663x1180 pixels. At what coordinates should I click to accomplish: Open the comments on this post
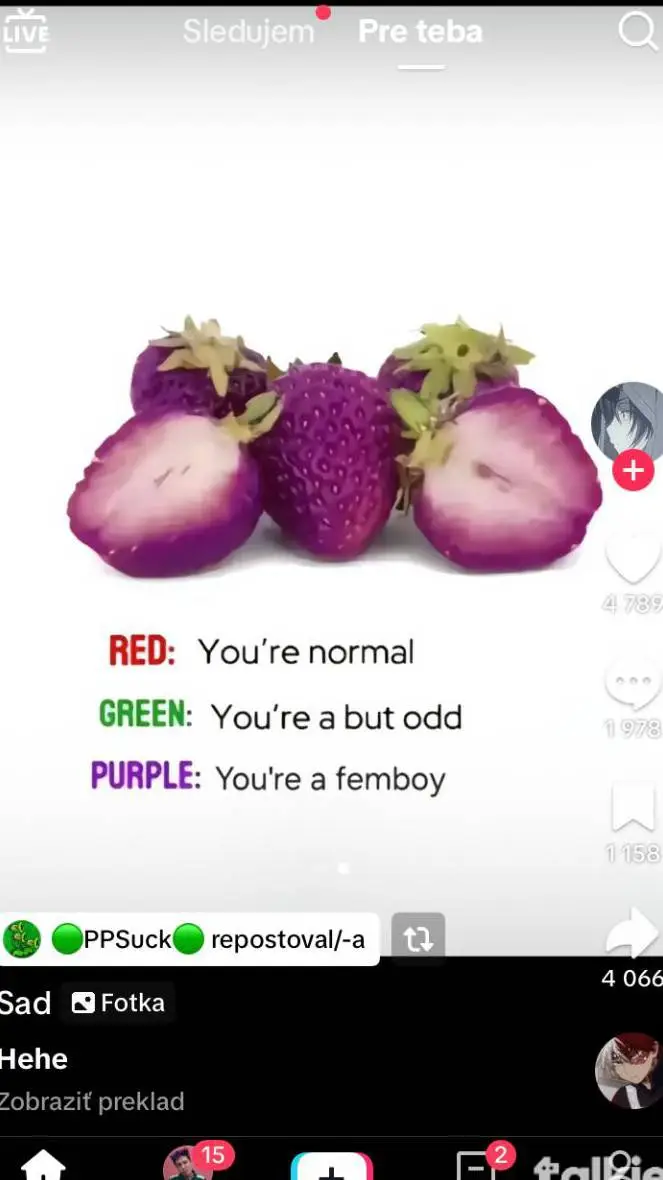point(632,685)
